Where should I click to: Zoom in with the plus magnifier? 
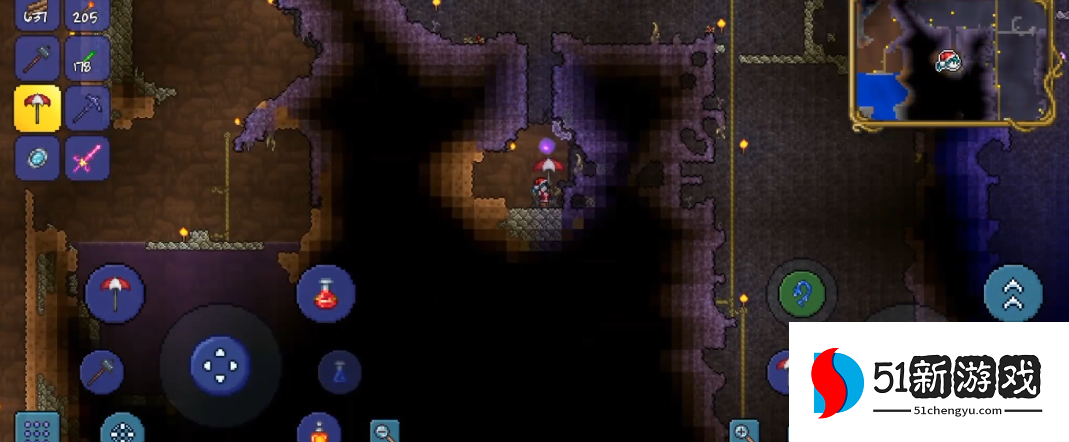click(744, 432)
